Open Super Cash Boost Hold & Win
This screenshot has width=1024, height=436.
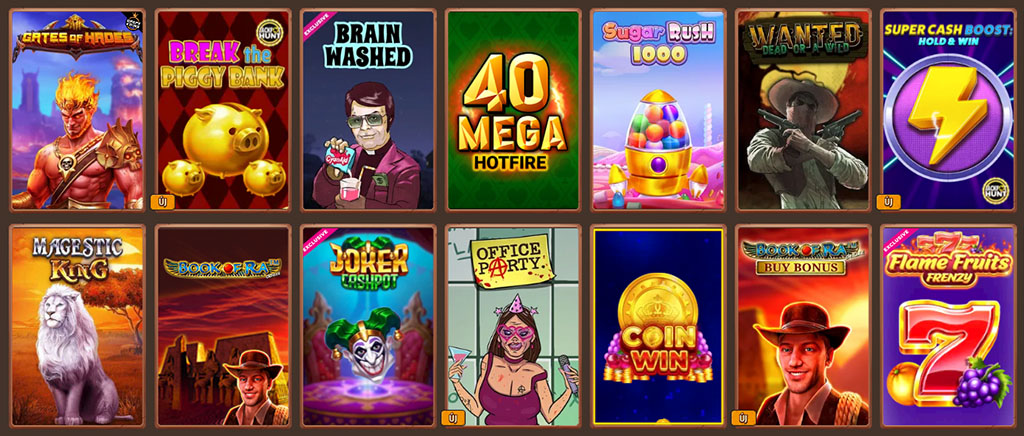(947, 110)
